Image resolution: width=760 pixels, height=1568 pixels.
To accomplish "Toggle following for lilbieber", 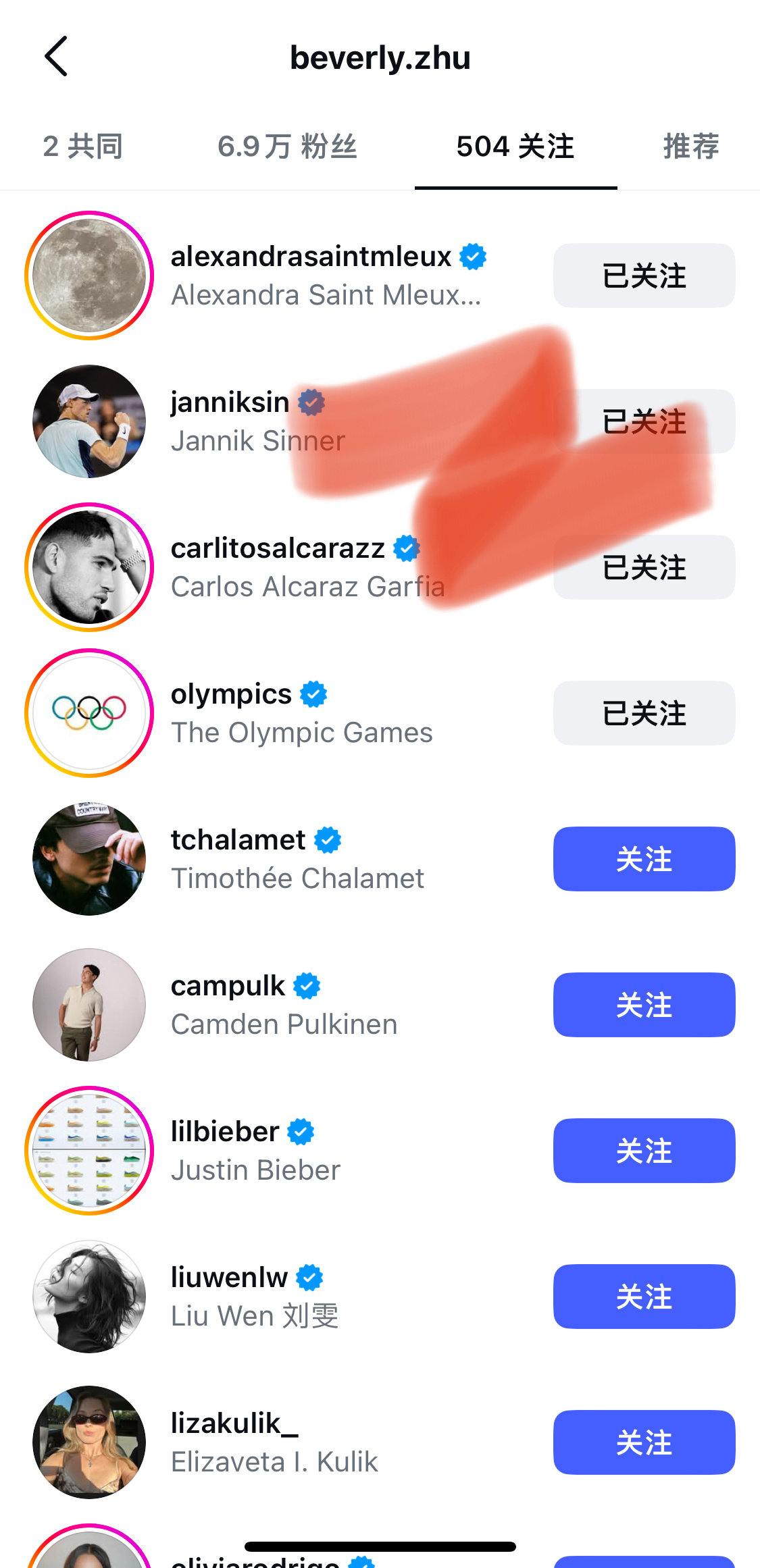I will tap(643, 1151).
